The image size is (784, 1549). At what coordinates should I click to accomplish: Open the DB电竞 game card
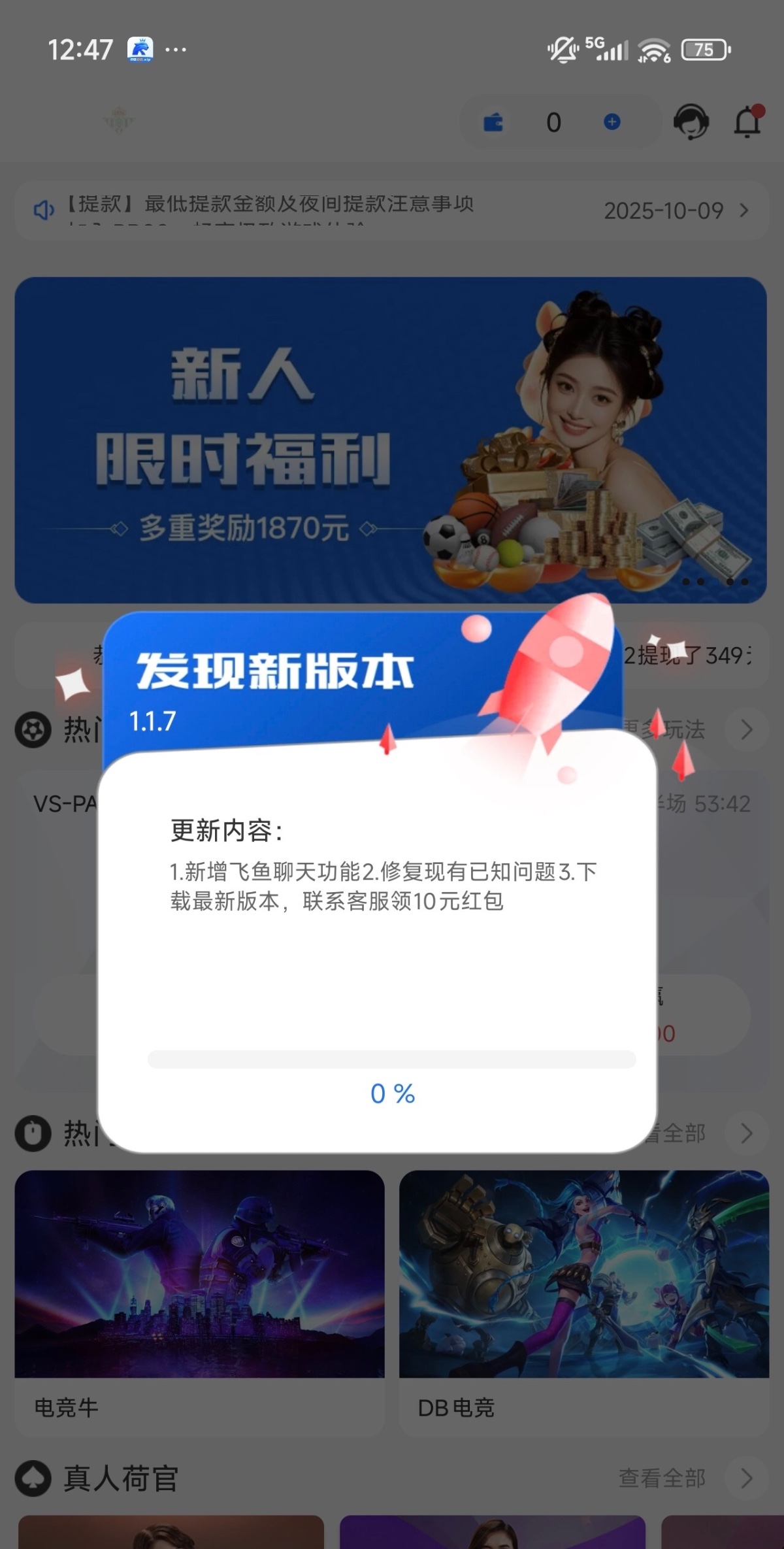[x=583, y=1301]
